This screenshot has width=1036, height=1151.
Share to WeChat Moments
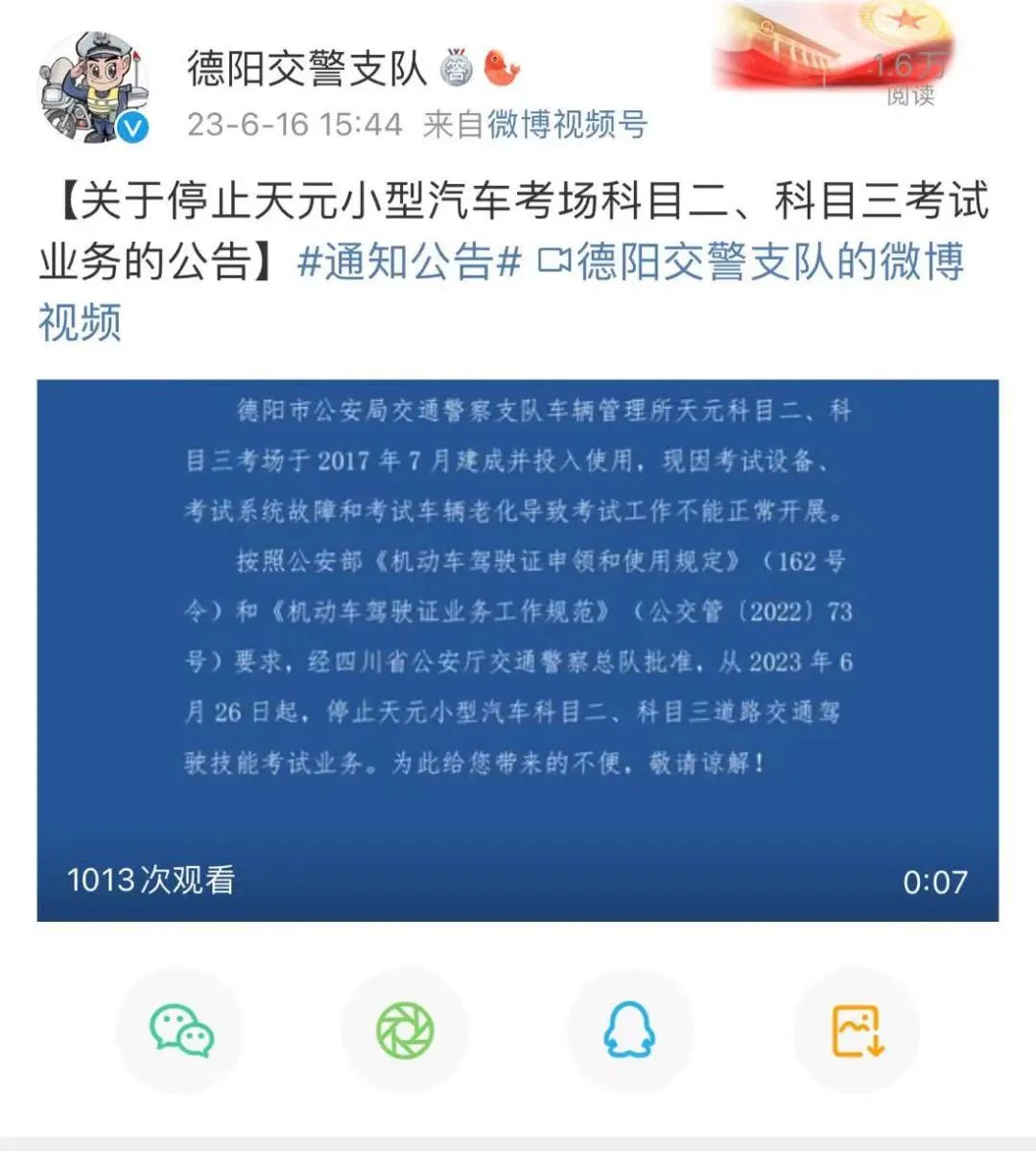pos(405,1031)
